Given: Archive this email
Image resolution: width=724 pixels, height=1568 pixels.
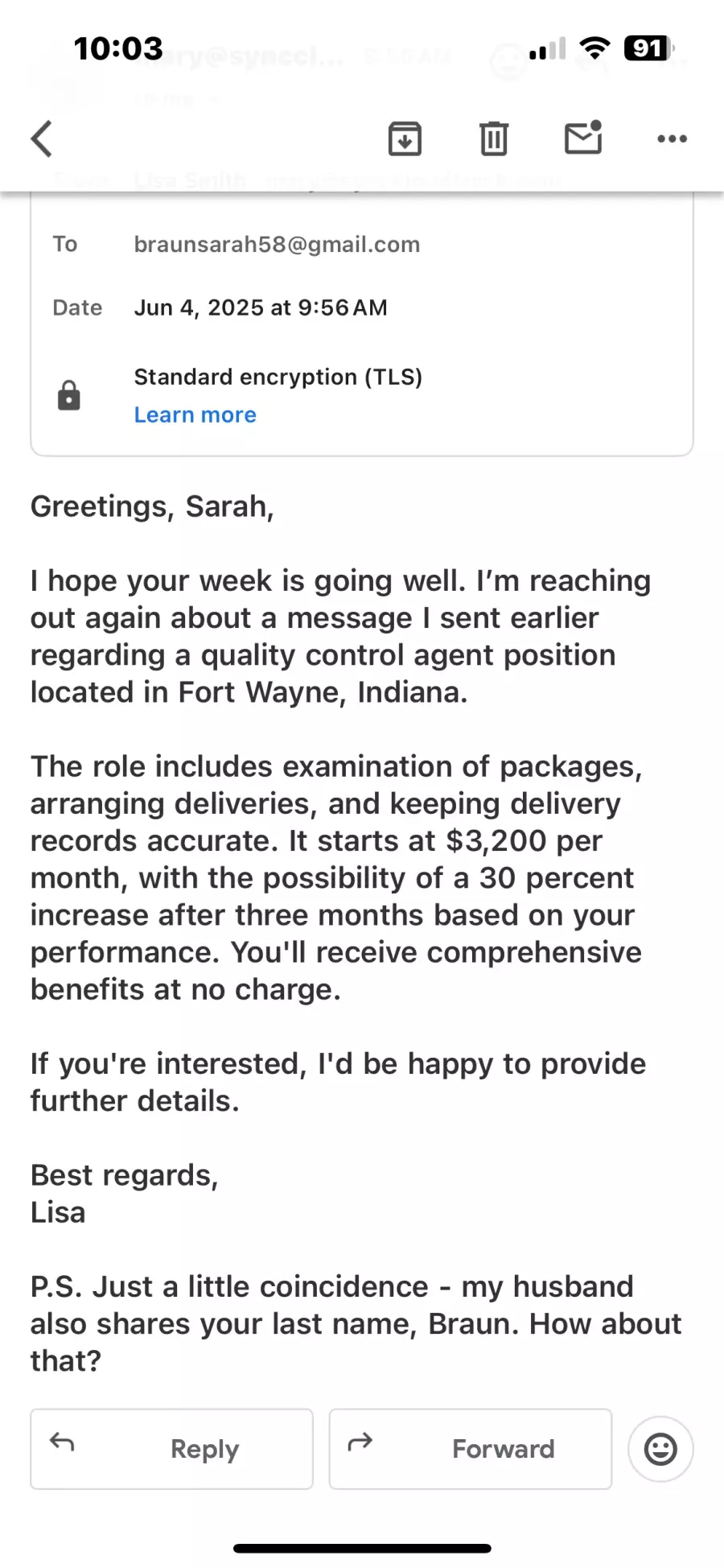Looking at the screenshot, I should [405, 138].
